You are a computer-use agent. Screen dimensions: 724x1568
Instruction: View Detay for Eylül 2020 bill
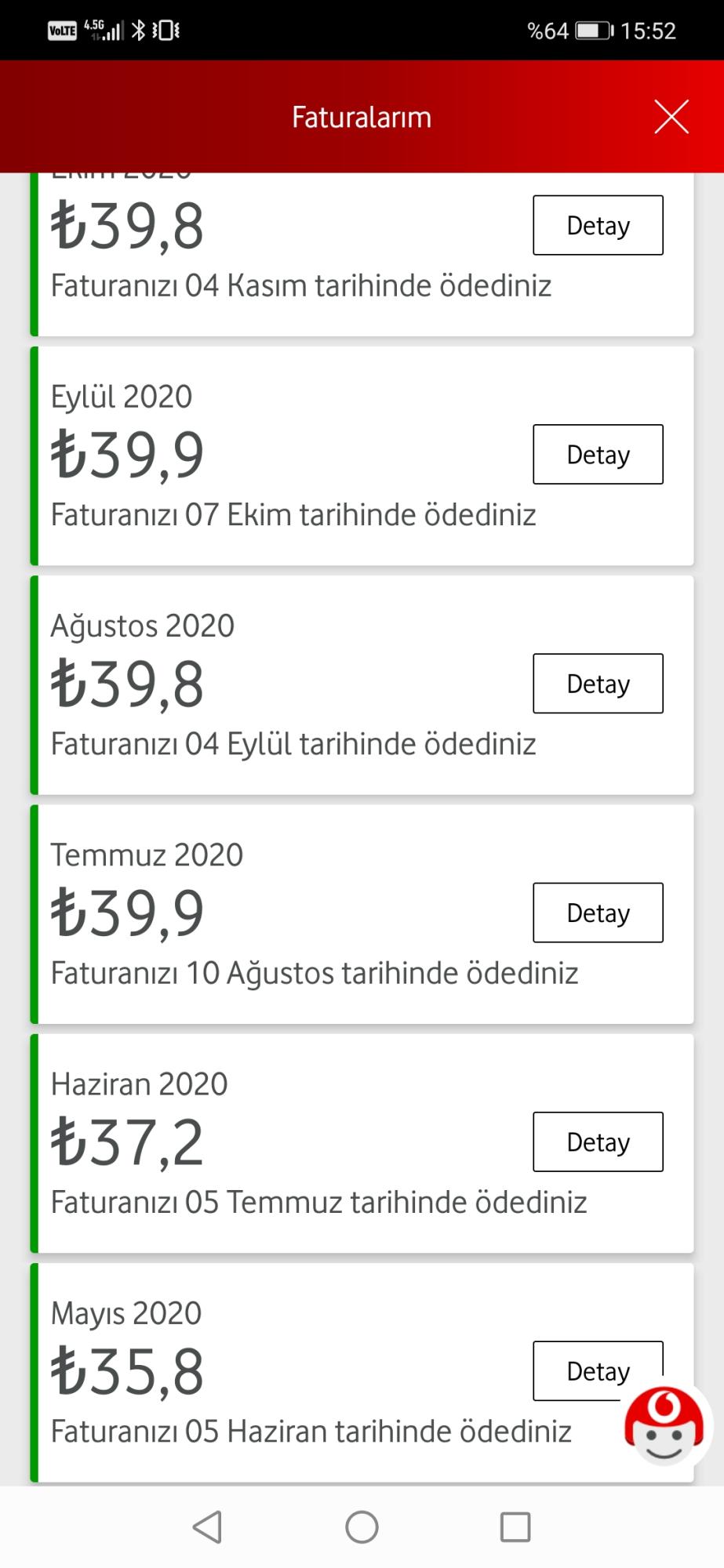pyautogui.click(x=598, y=454)
